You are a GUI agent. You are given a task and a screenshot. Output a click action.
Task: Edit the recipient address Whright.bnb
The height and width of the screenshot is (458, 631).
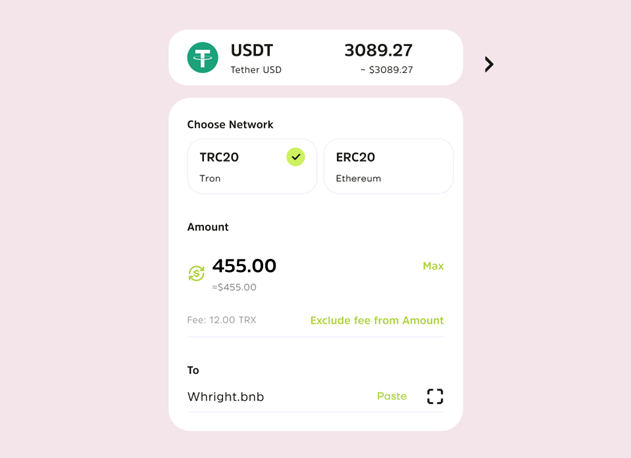click(226, 397)
